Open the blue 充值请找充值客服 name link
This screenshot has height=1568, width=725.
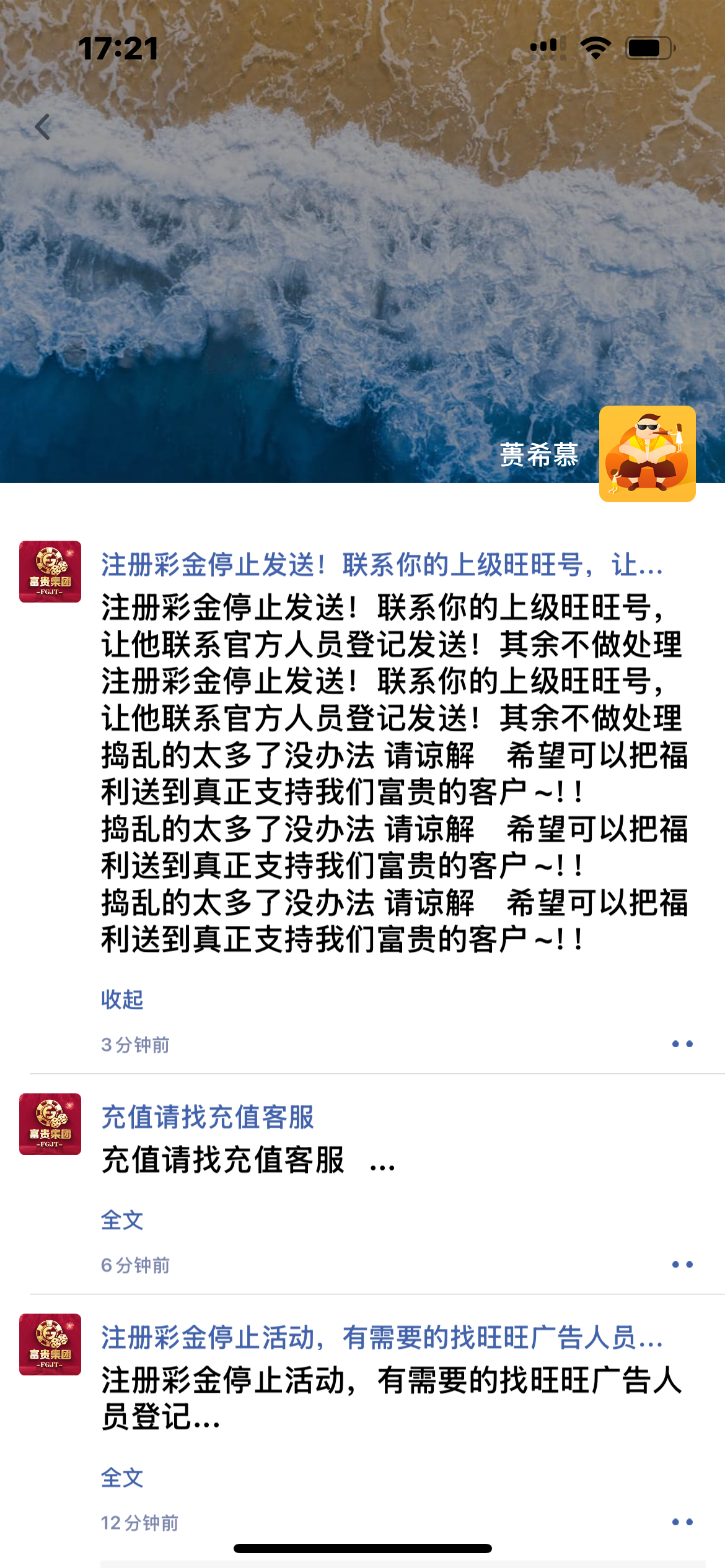coord(208,1117)
